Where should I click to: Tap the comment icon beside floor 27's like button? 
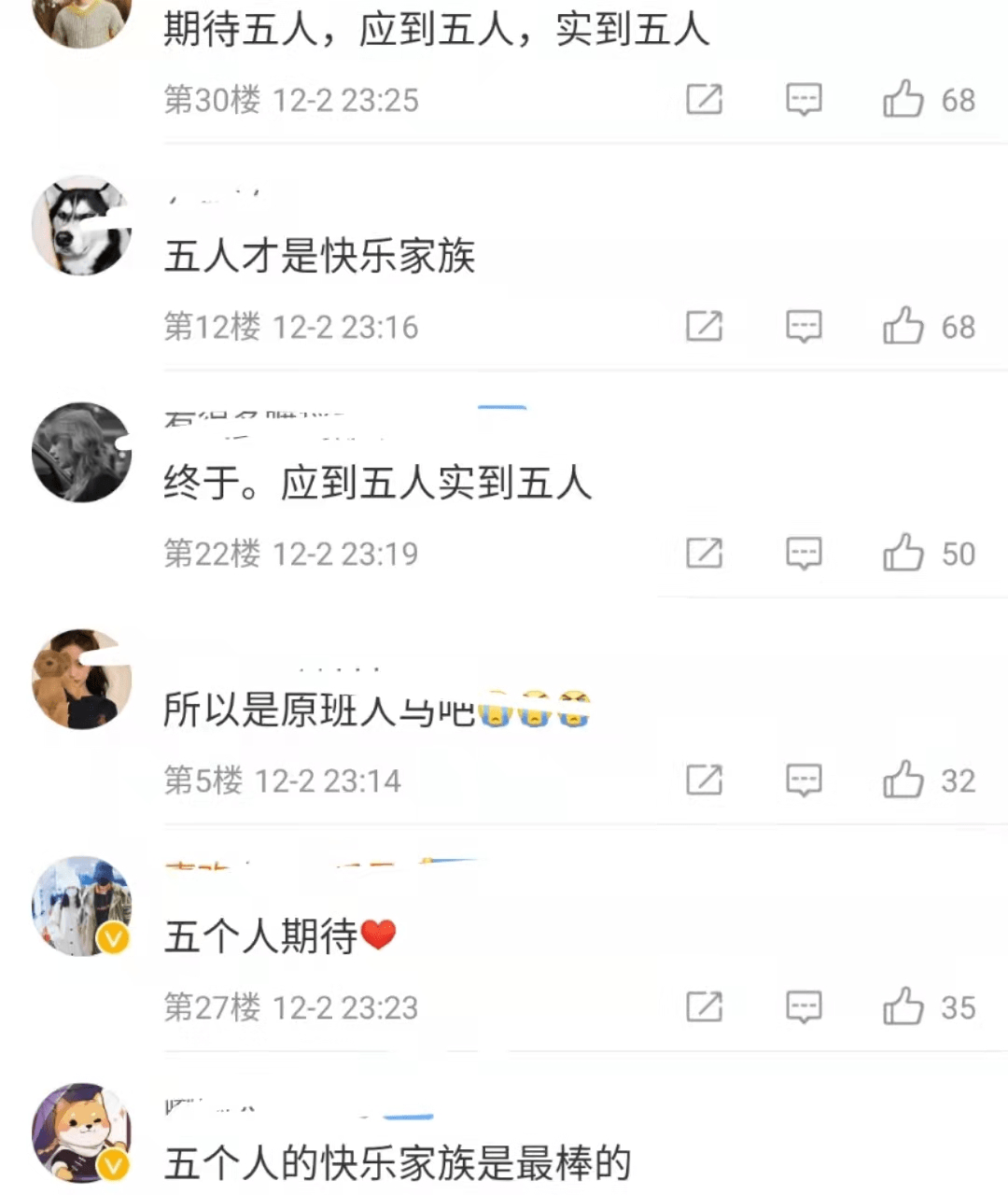[804, 1007]
